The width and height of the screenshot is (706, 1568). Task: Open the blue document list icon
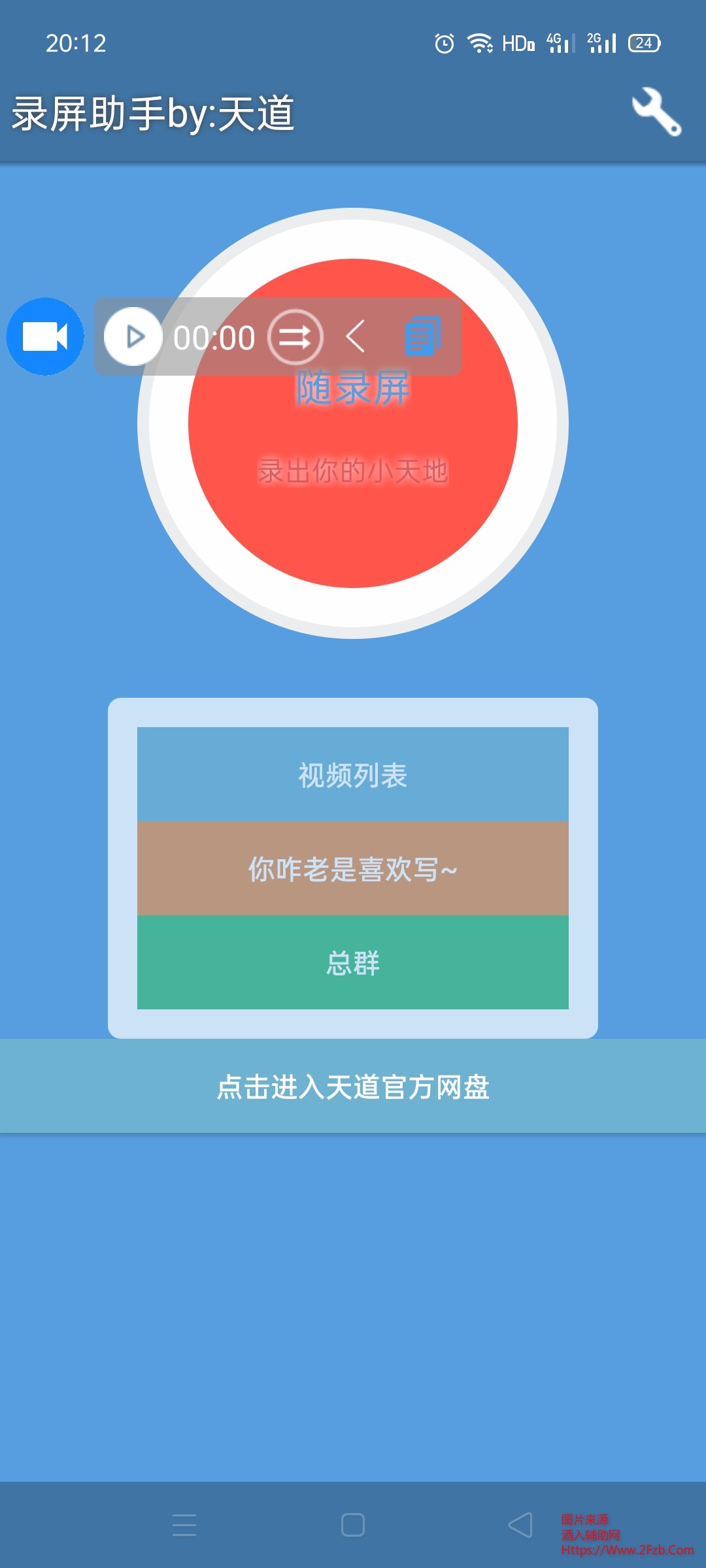[422, 336]
